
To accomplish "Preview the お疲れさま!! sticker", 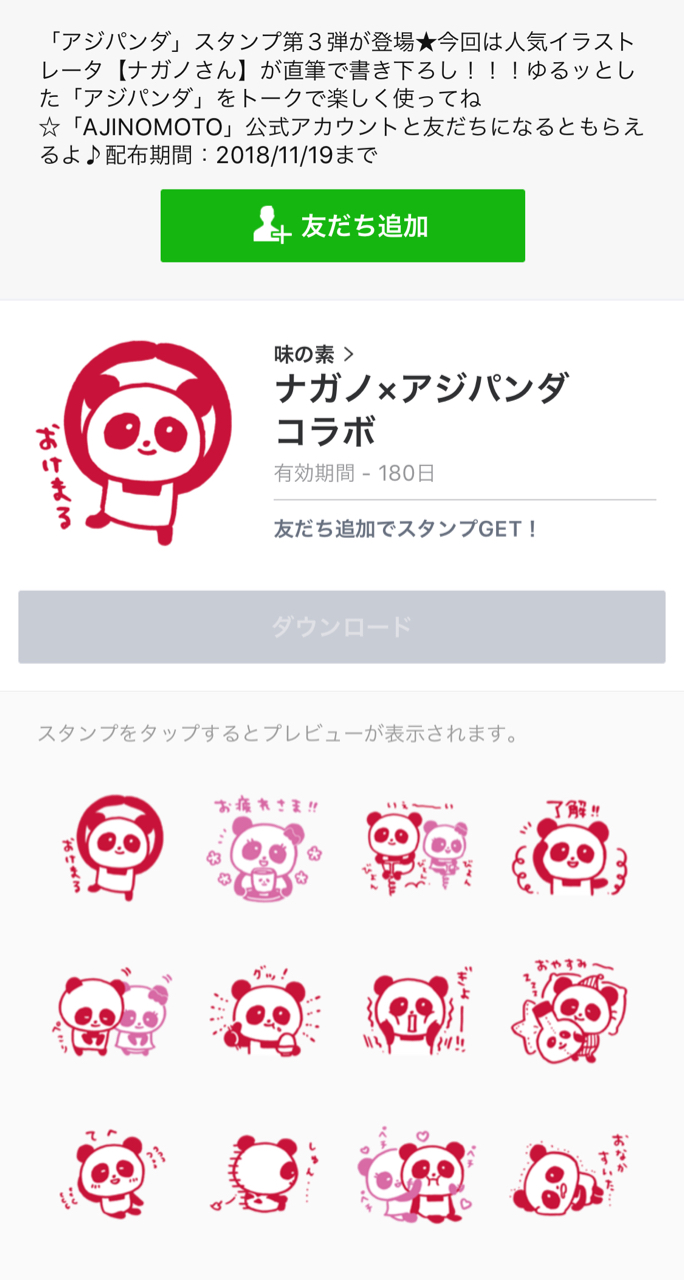I will pyautogui.click(x=265, y=845).
